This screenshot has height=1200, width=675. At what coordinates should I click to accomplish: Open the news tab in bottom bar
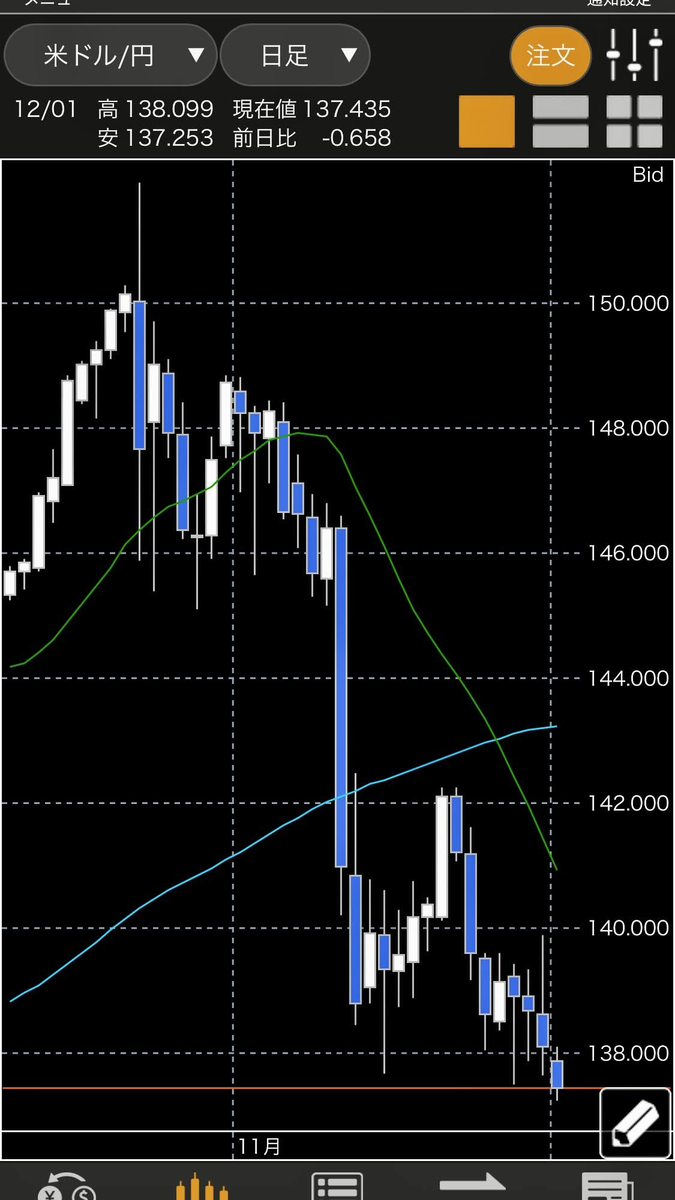(x=607, y=1188)
